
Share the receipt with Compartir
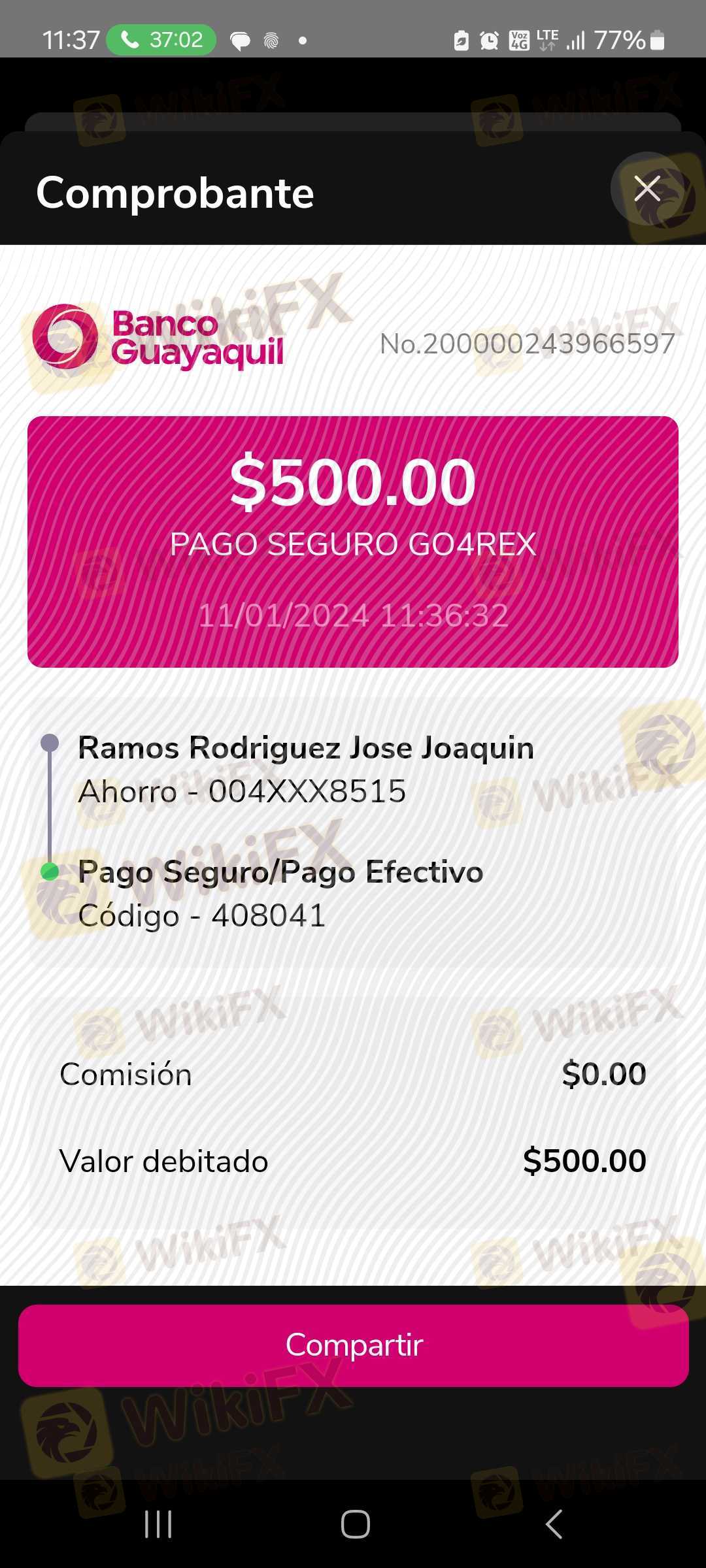point(353,1345)
